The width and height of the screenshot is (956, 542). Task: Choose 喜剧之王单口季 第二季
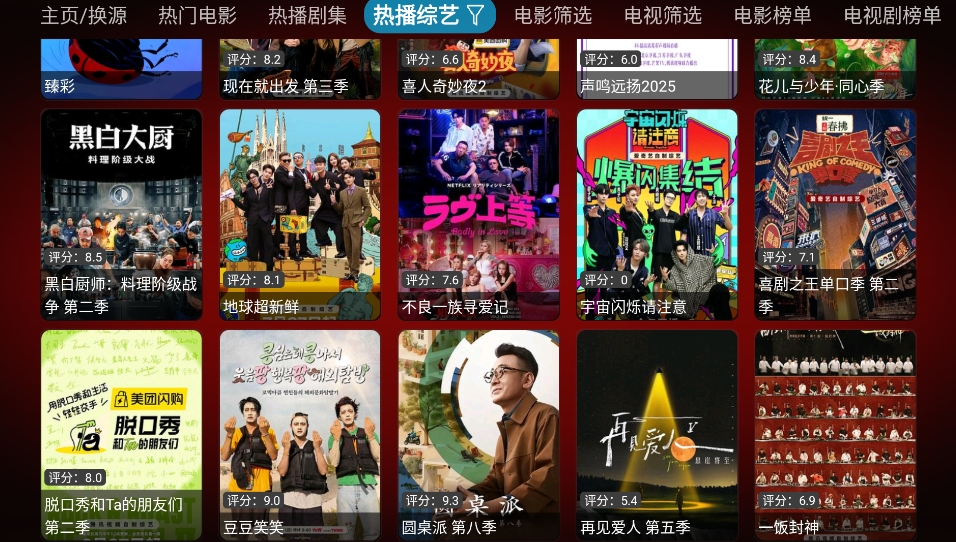pos(835,214)
